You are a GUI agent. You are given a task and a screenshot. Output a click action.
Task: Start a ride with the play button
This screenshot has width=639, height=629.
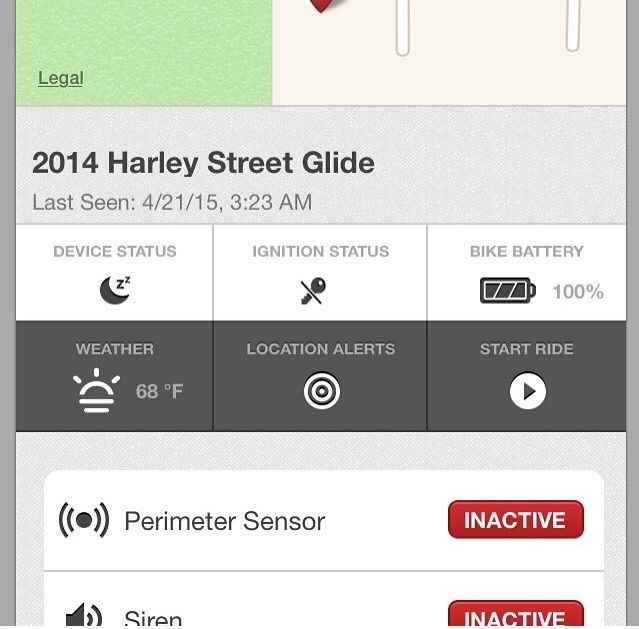(527, 390)
